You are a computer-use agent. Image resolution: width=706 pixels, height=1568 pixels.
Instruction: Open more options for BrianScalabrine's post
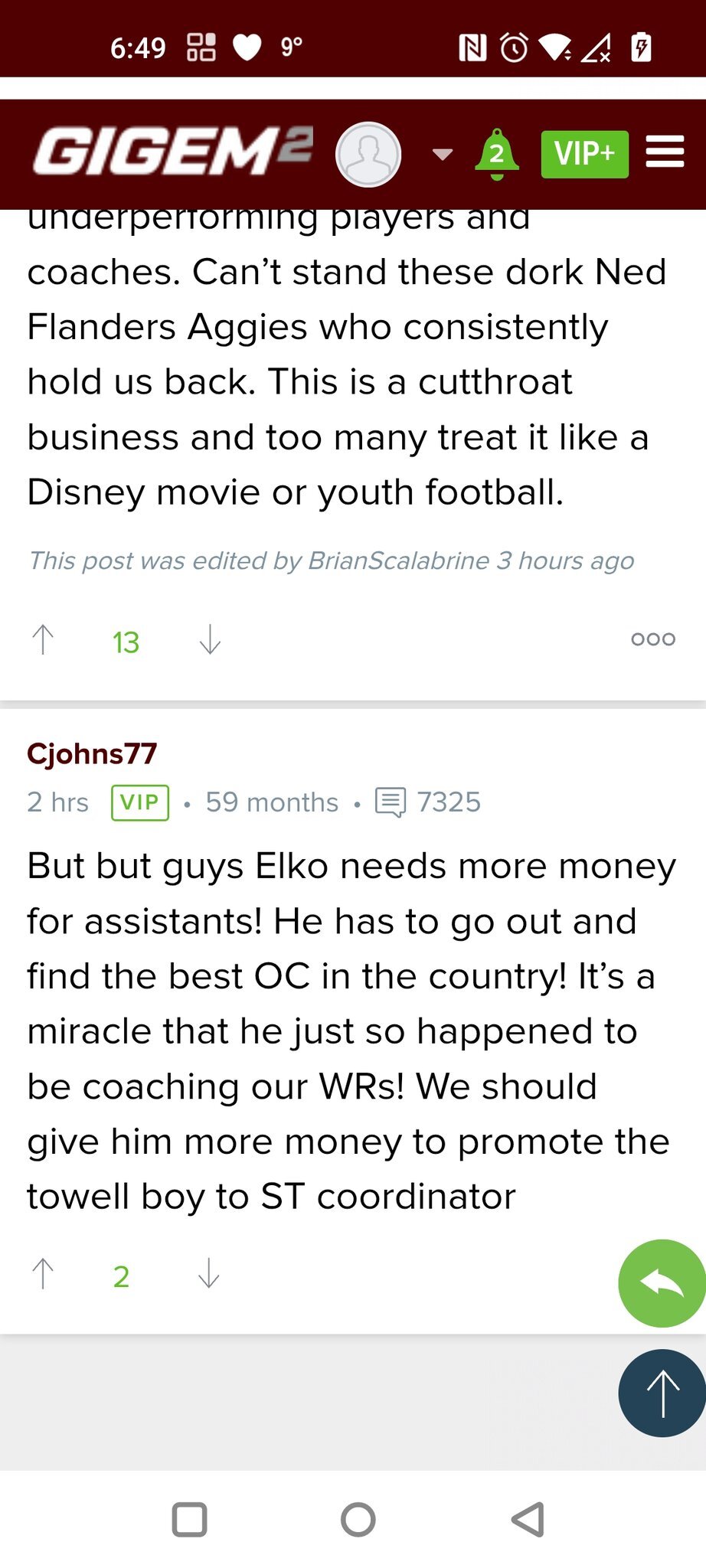coord(653,639)
